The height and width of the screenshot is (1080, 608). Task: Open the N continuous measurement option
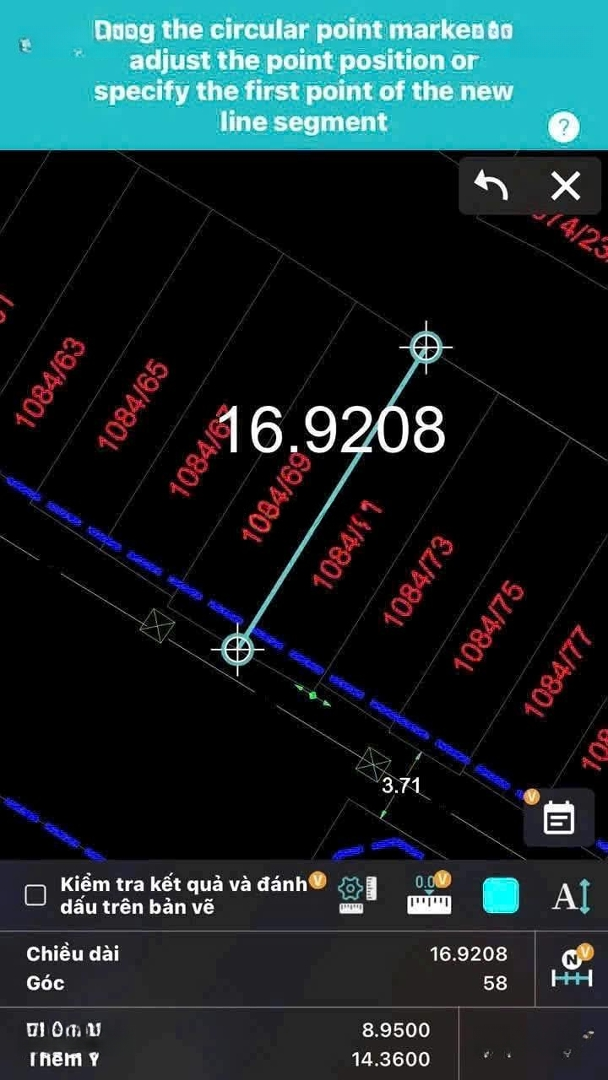tap(572, 968)
